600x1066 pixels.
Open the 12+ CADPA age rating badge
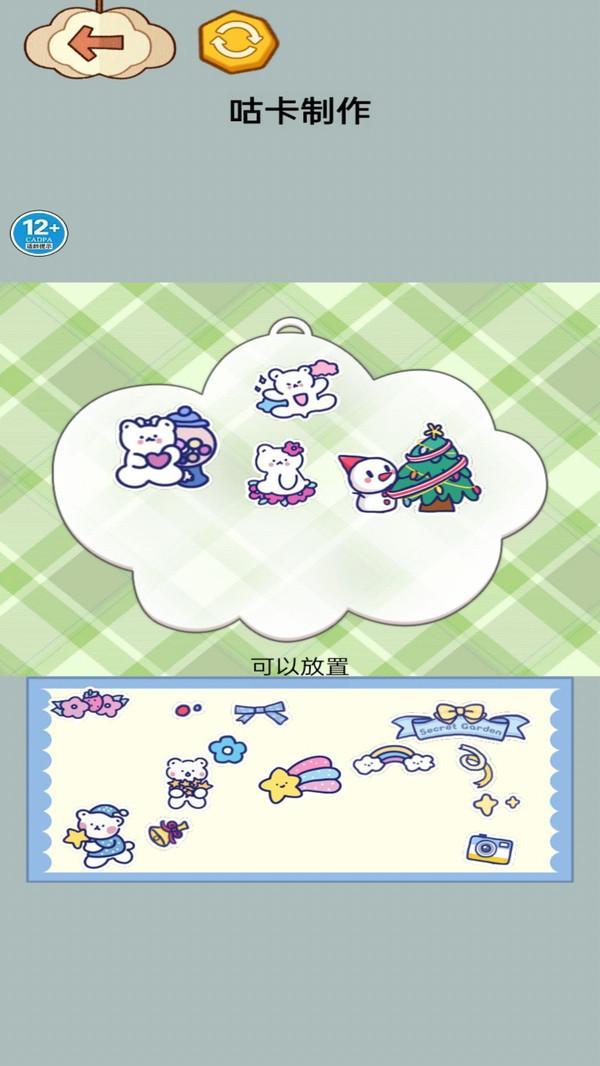coord(39,233)
